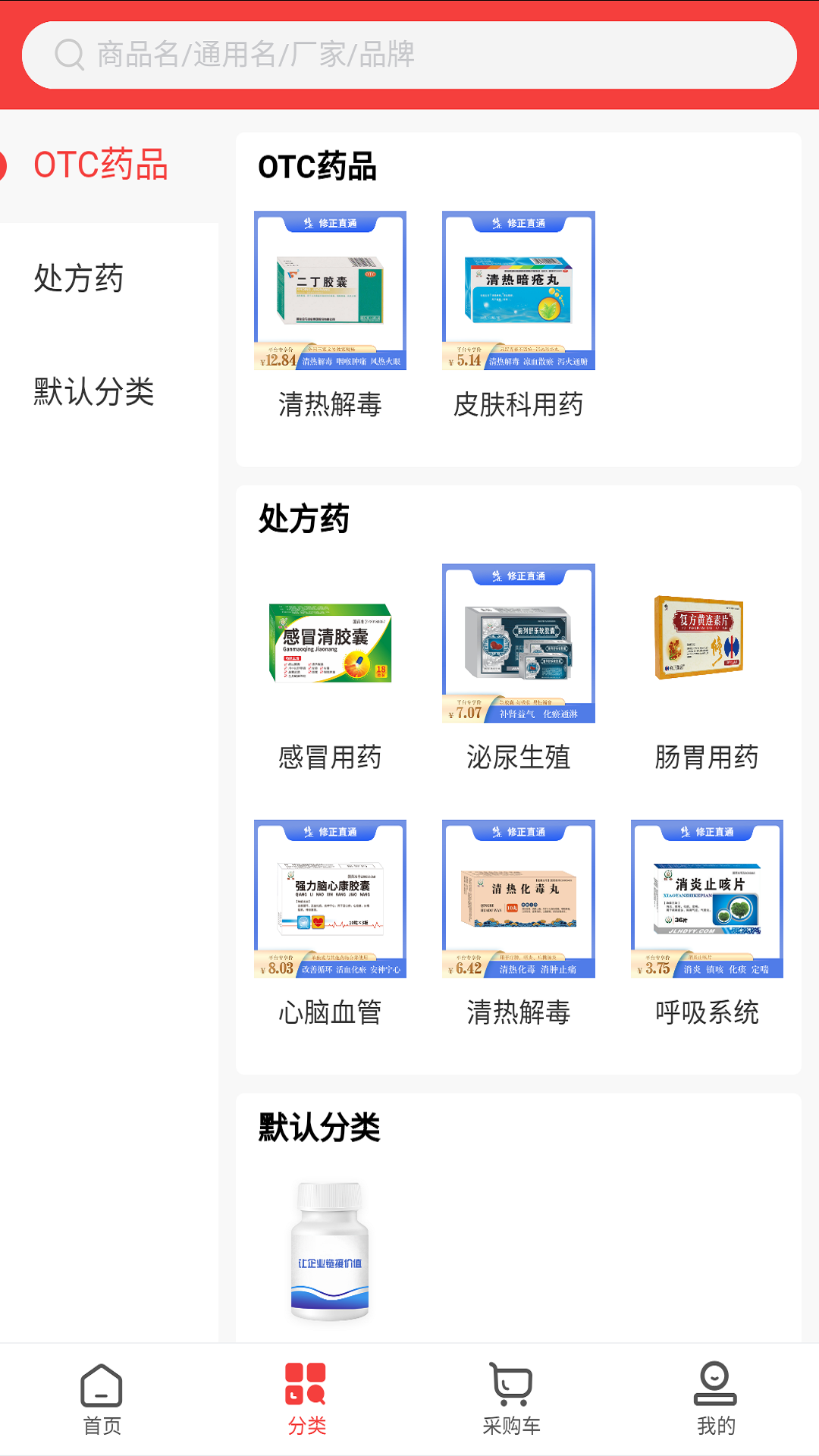Open the 采购车 shopping cart tab
The height and width of the screenshot is (1456, 819).
(511, 1400)
